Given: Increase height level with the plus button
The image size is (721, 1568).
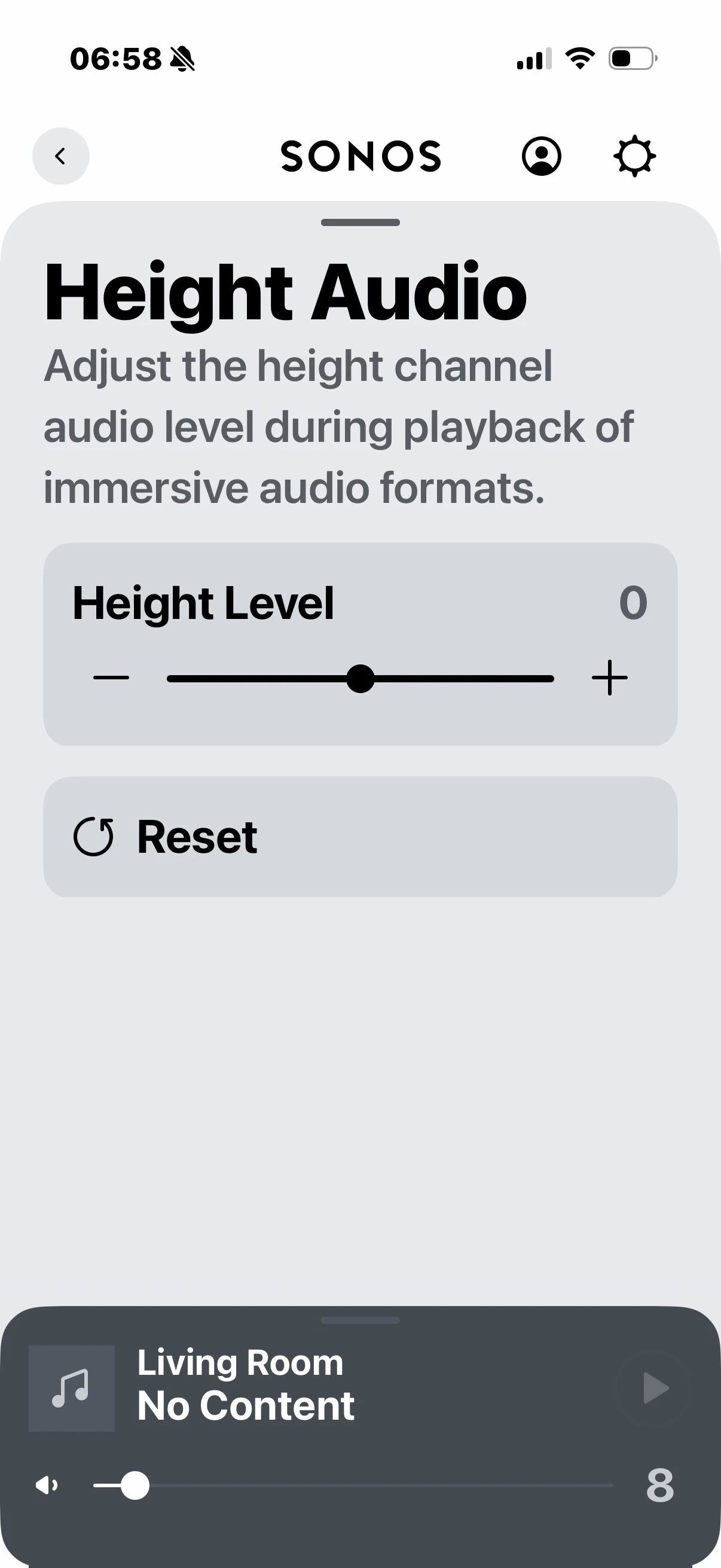Looking at the screenshot, I should coord(609,678).
